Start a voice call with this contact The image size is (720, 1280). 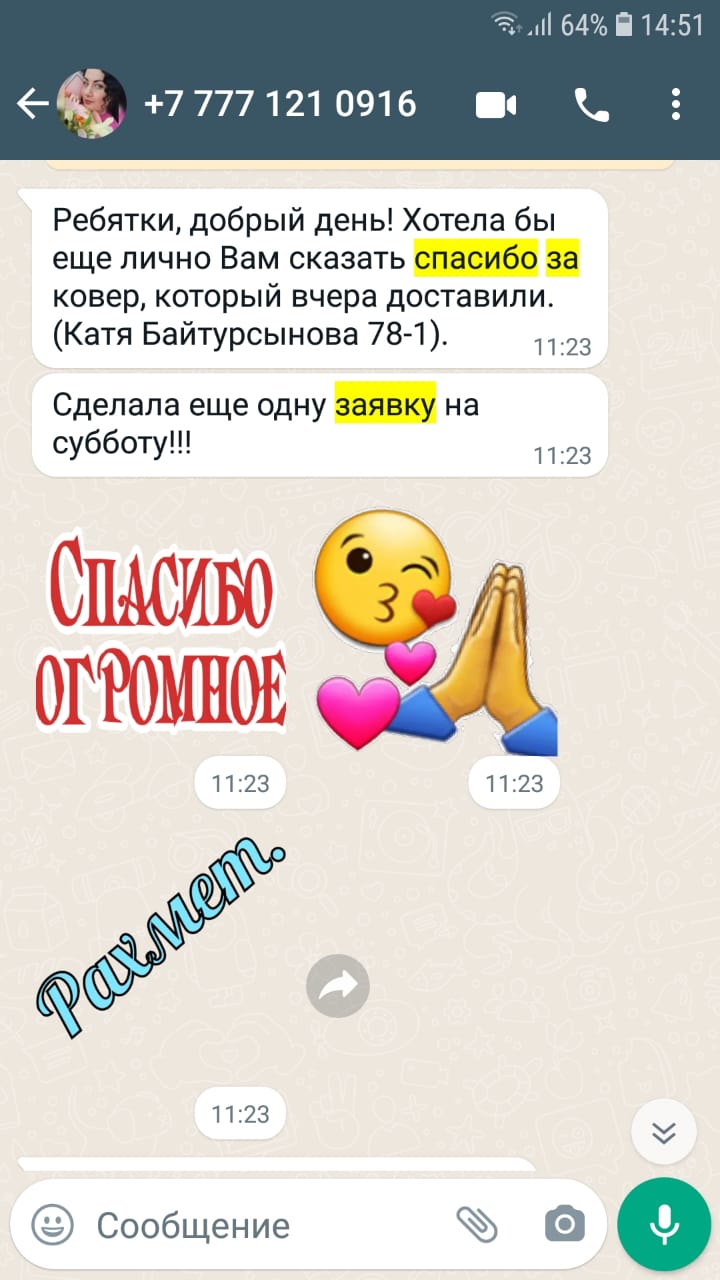[x=591, y=105]
